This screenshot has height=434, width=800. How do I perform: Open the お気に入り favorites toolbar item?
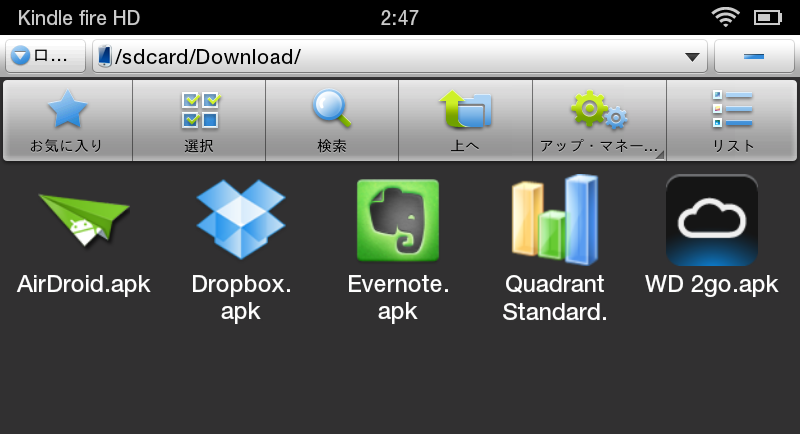pos(67,120)
